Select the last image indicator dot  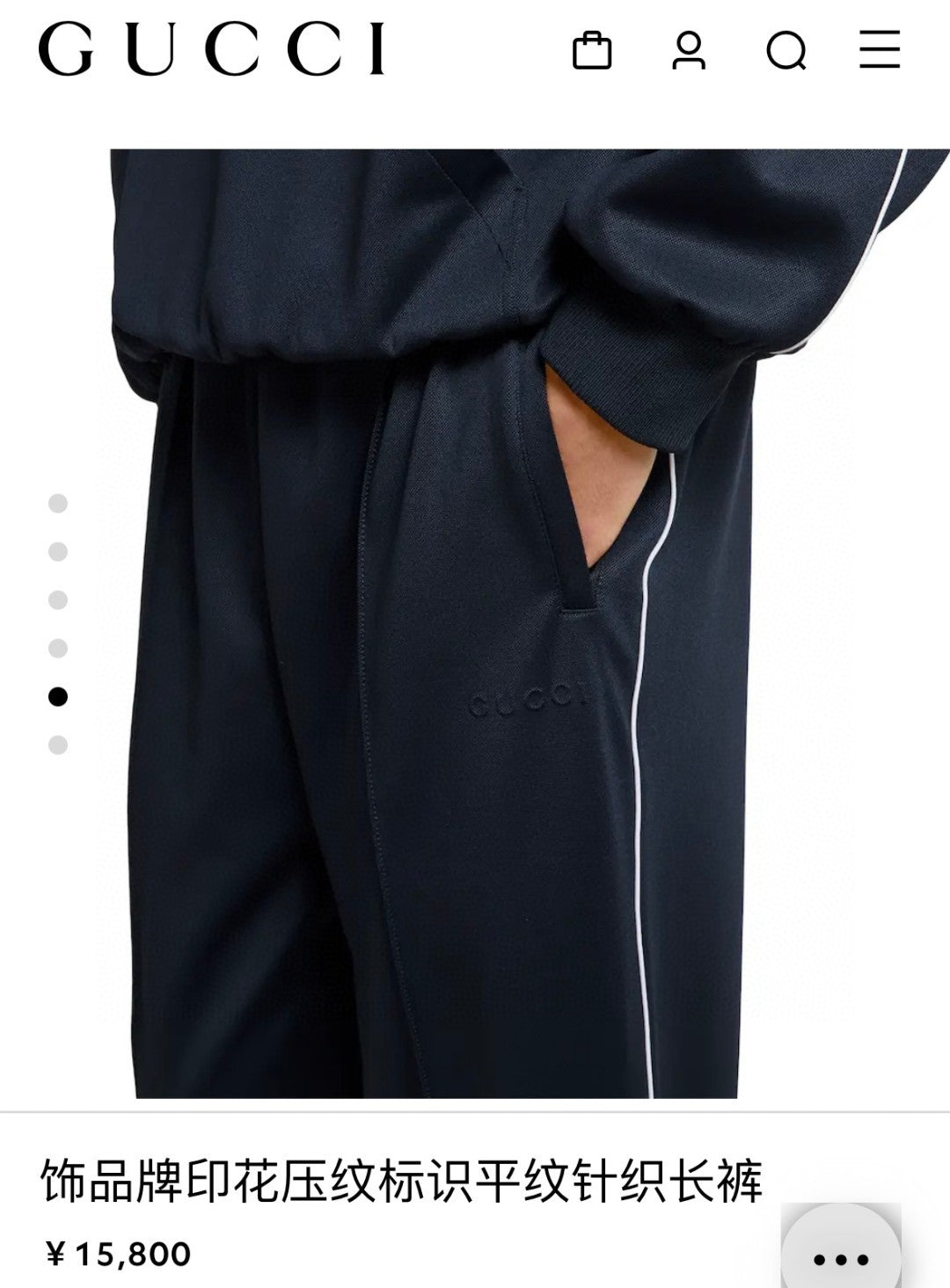coord(58,746)
